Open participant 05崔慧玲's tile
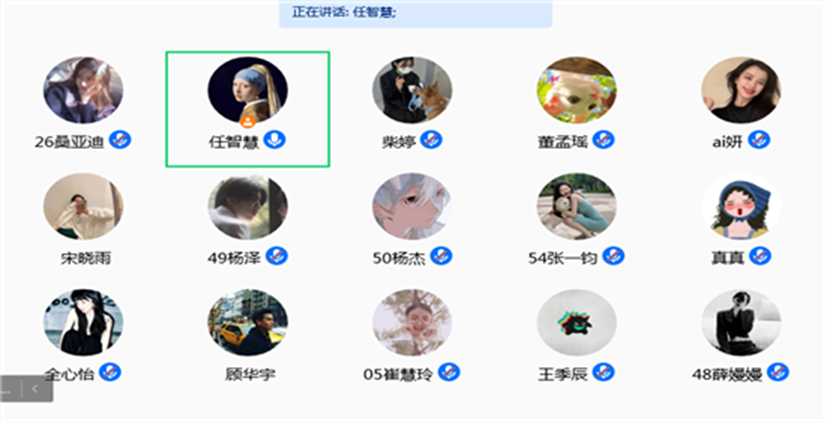Viewport: 827px width, 423px height. click(412, 323)
